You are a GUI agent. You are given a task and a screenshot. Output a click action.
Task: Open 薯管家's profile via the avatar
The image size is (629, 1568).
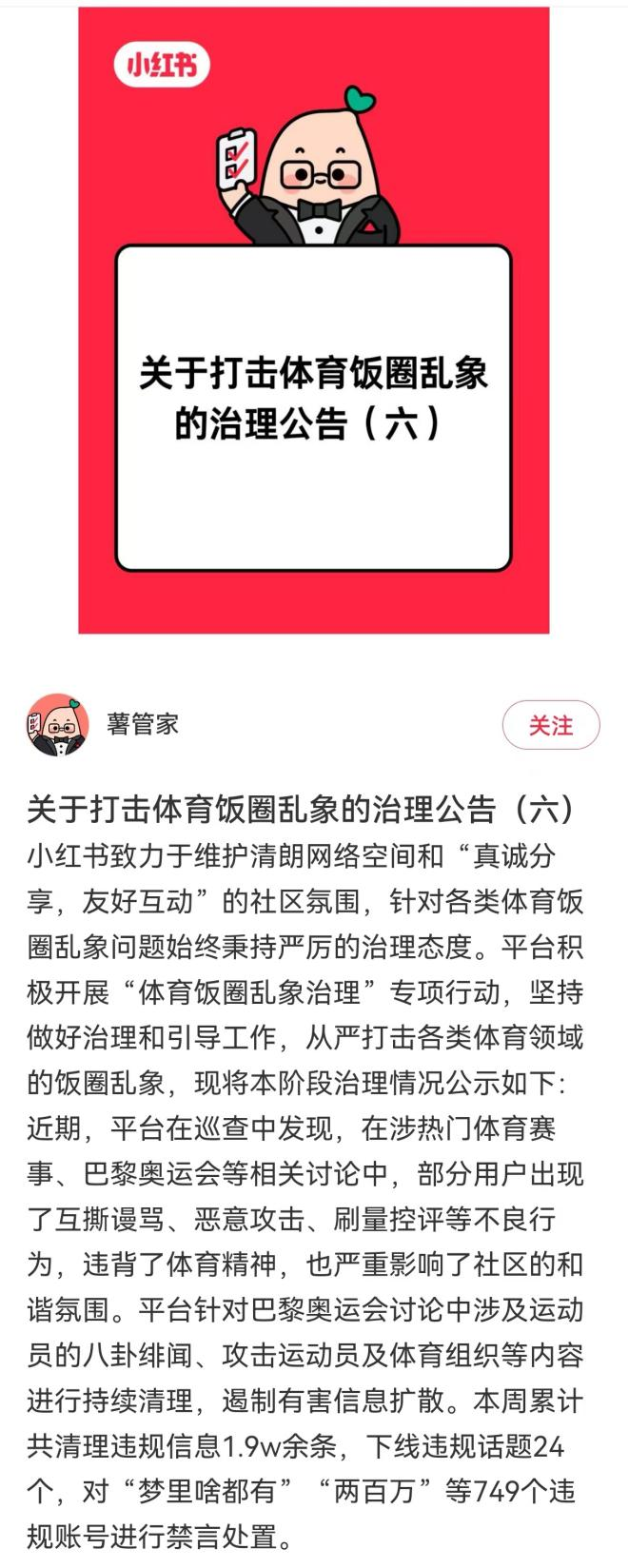[x=58, y=725]
